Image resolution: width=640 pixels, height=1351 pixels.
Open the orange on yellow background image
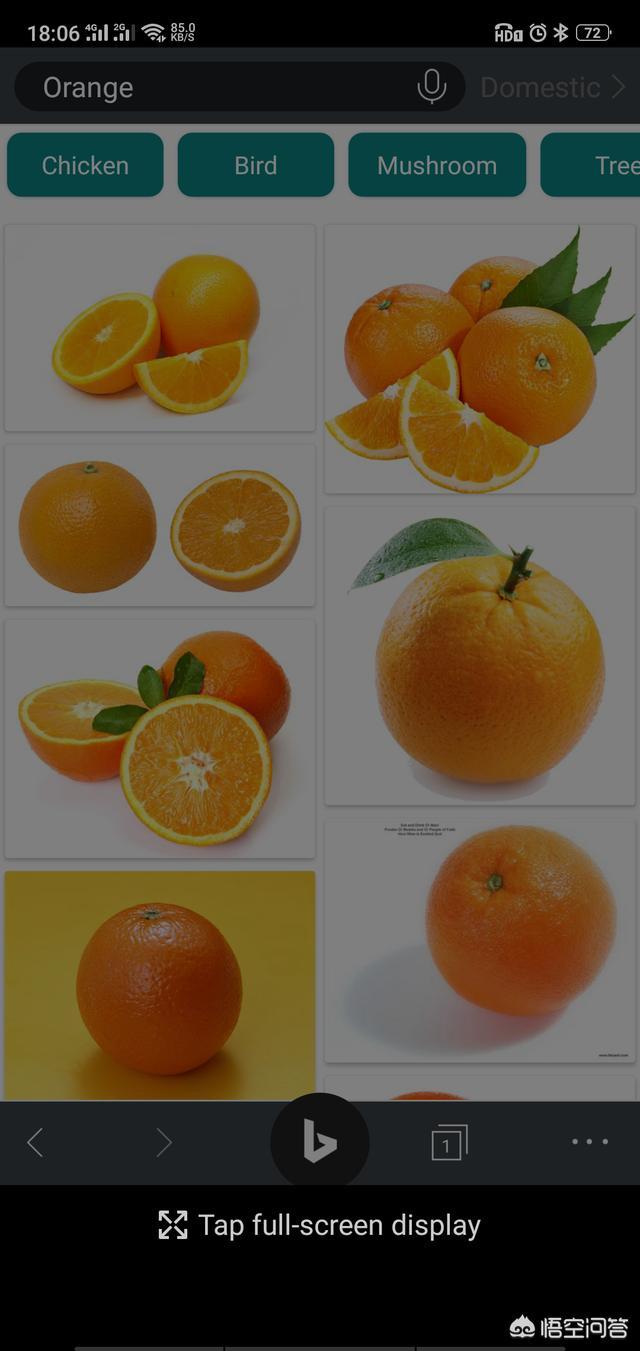[160, 985]
